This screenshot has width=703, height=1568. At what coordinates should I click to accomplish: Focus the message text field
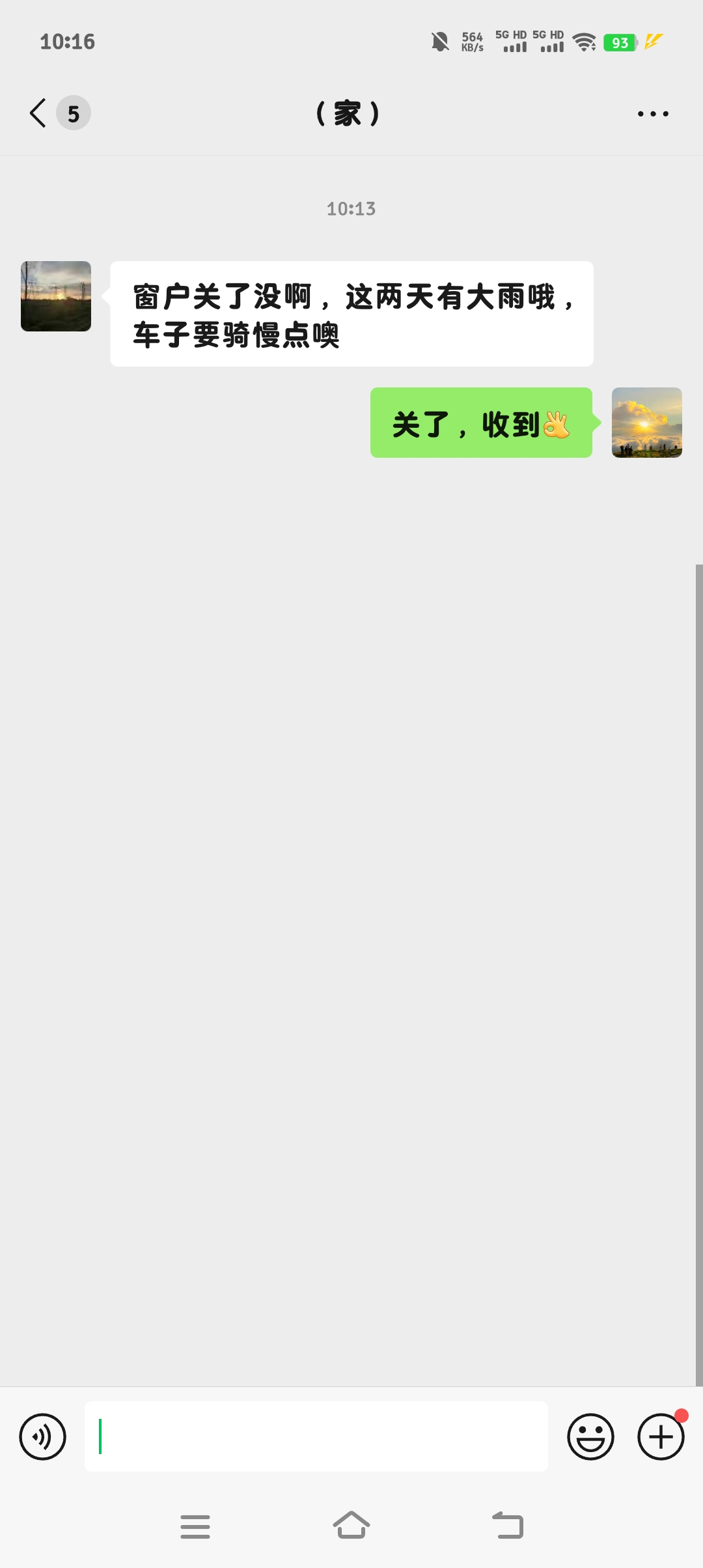316,1436
